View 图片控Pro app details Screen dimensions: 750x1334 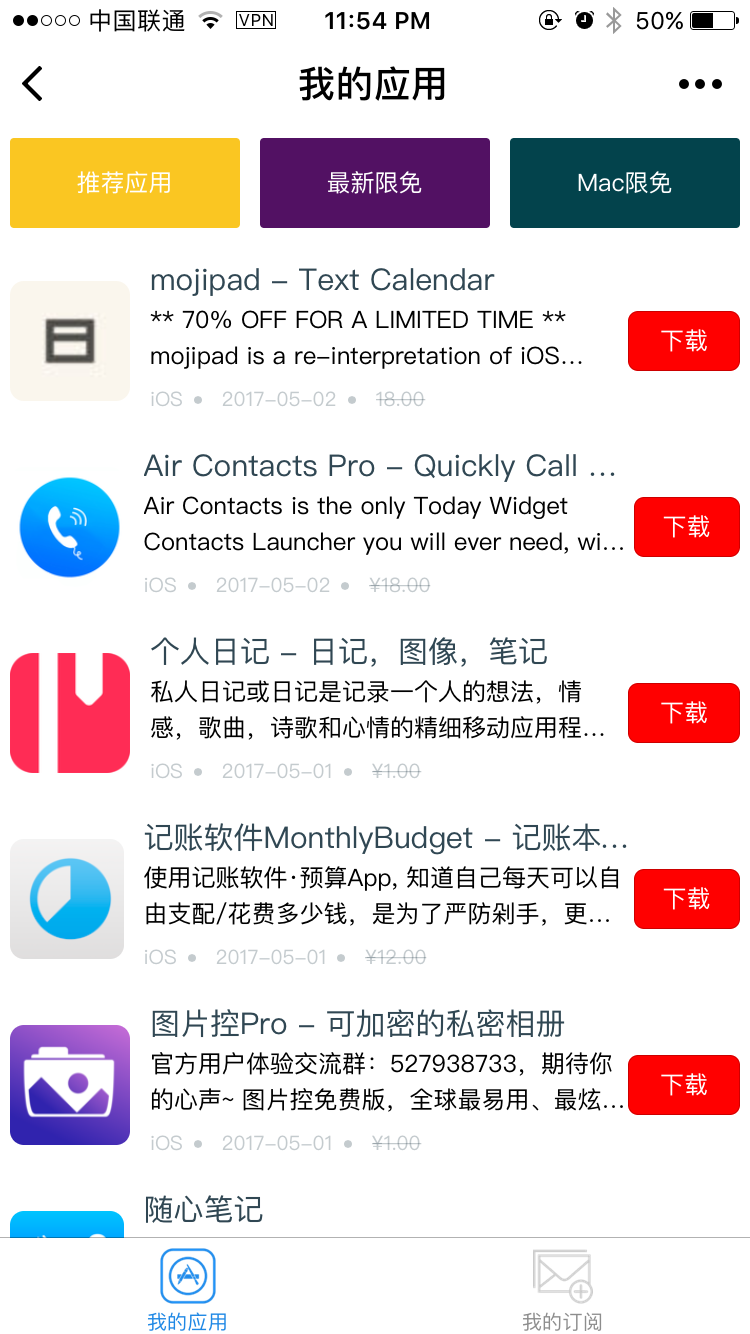point(357,1025)
